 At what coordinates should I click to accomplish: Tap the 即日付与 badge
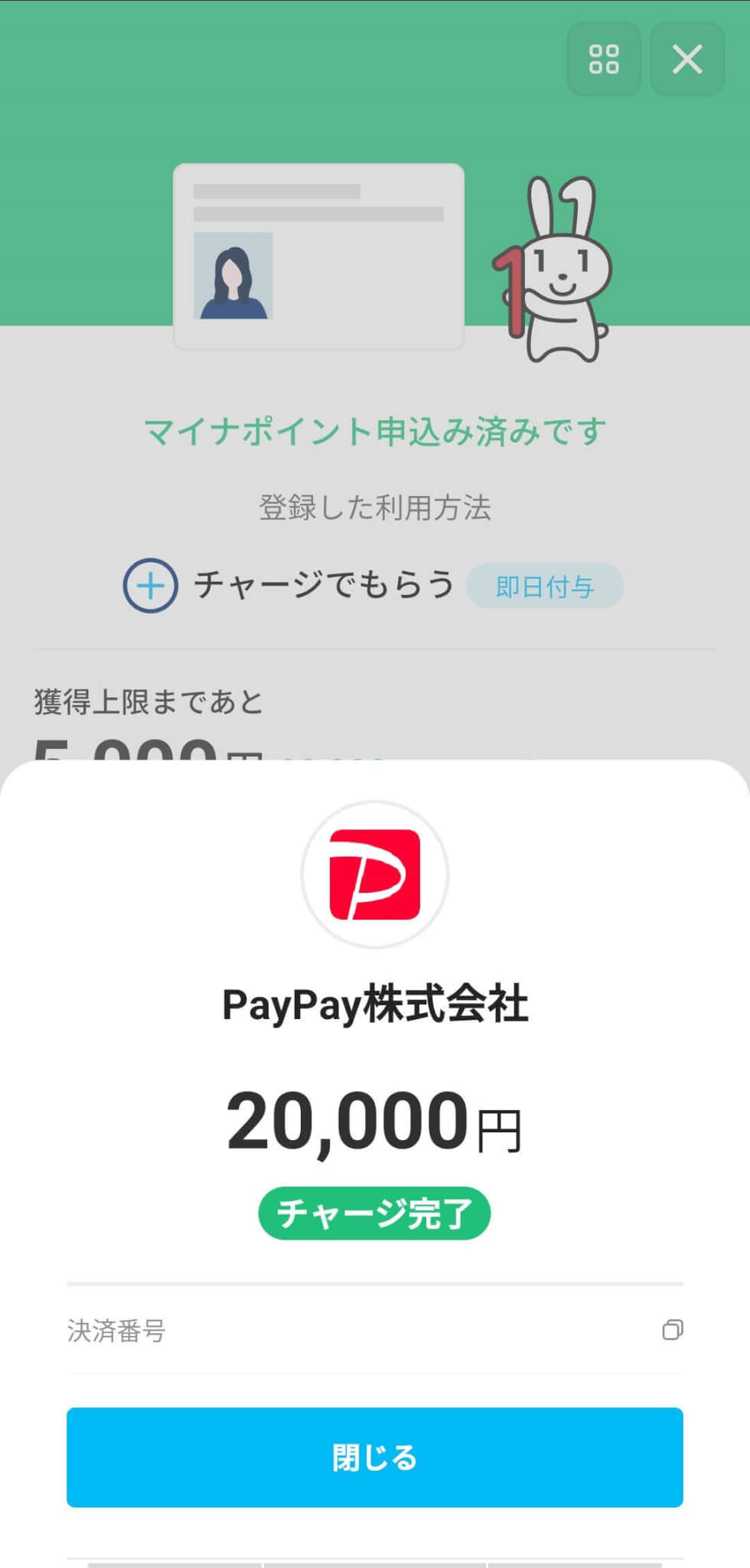pos(545,586)
